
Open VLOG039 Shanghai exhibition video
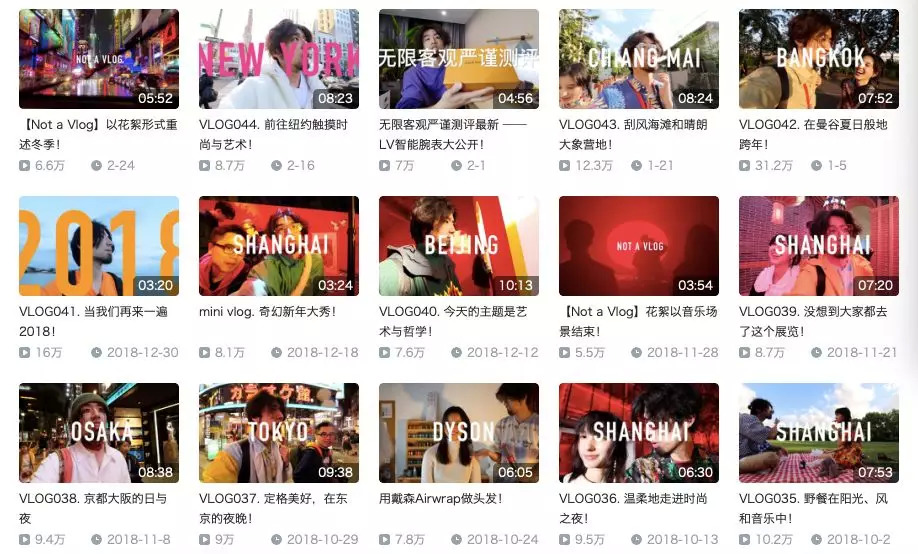click(x=818, y=246)
